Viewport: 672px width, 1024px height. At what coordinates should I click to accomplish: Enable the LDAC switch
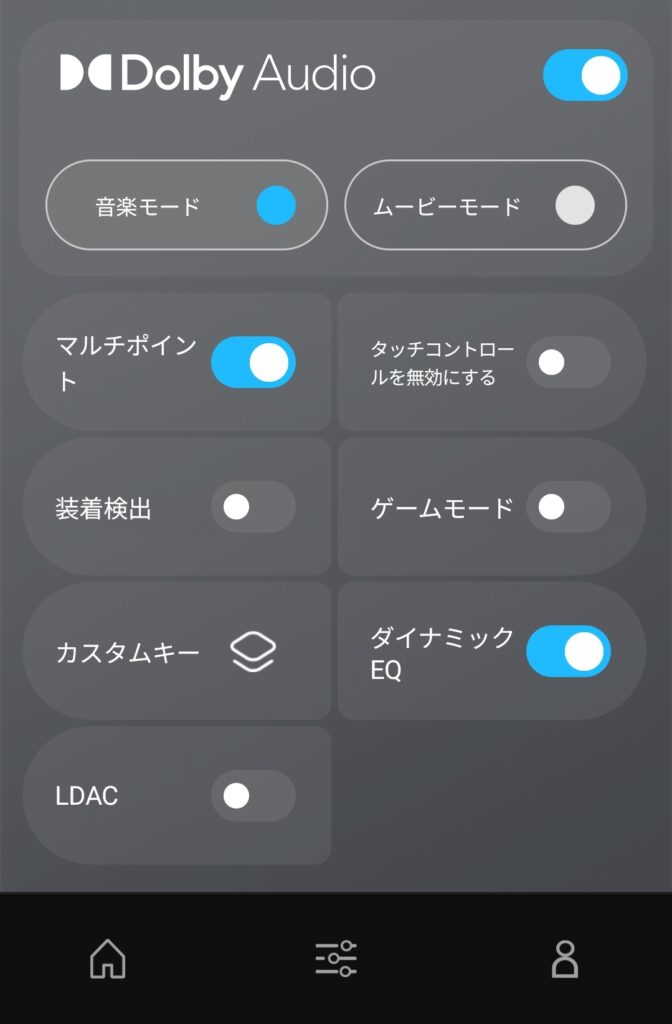[253, 796]
